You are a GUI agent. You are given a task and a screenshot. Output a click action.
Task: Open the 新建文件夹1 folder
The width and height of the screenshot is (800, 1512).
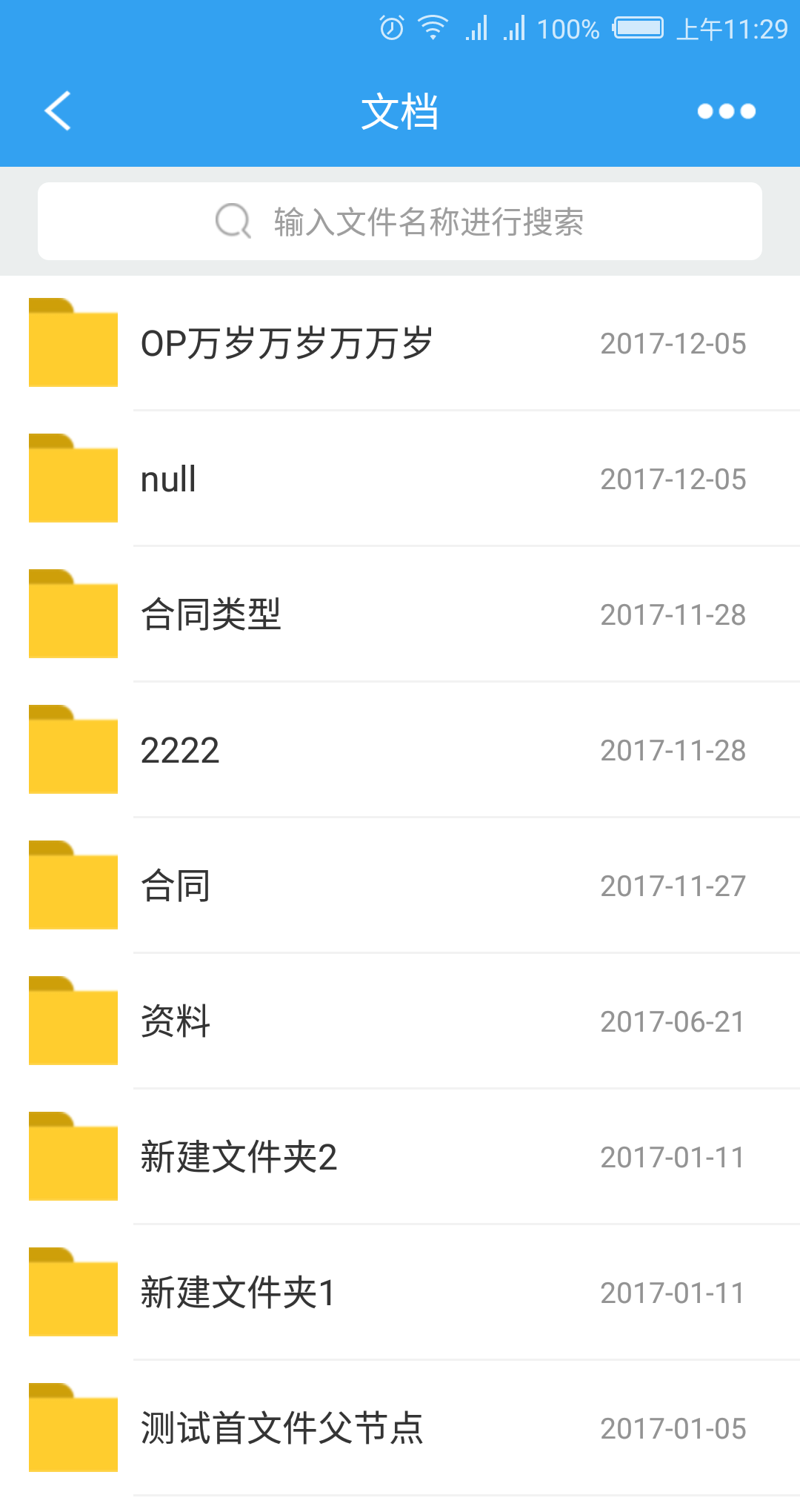(400, 1293)
